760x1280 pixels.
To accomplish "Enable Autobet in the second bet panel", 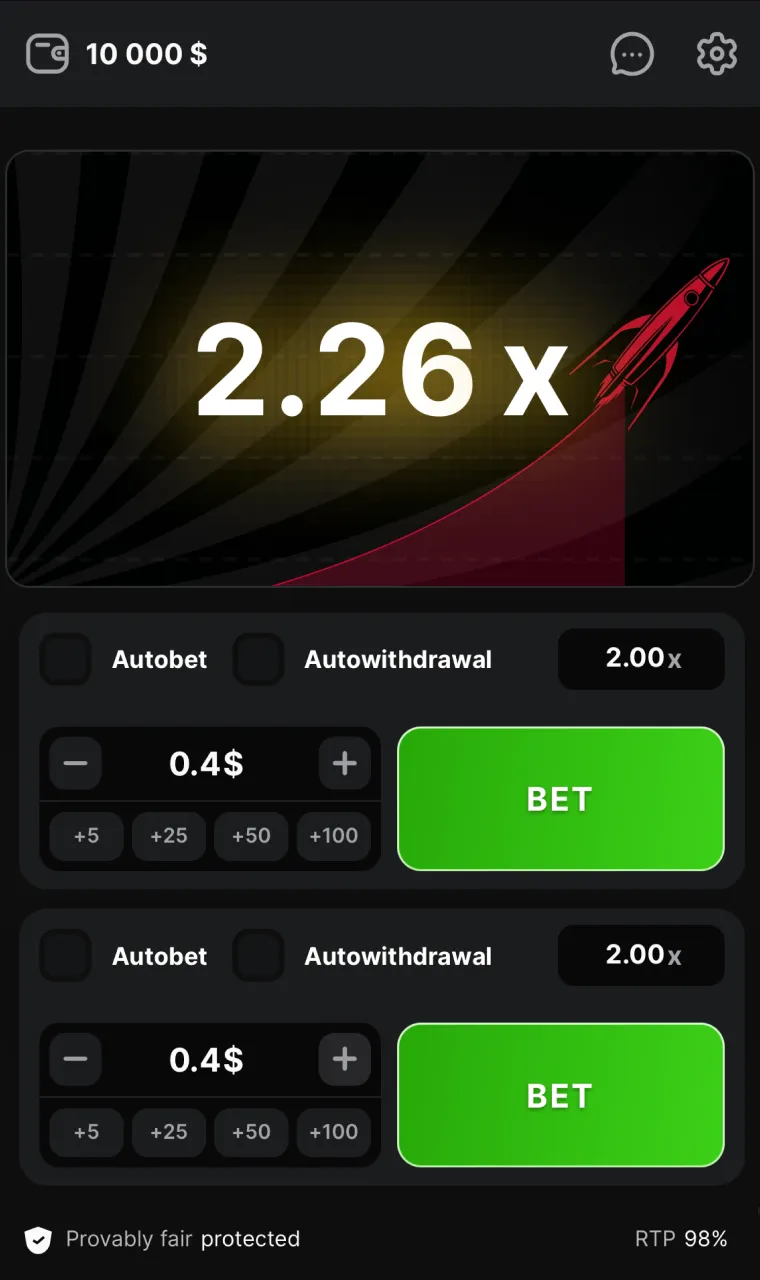I will tap(66, 956).
